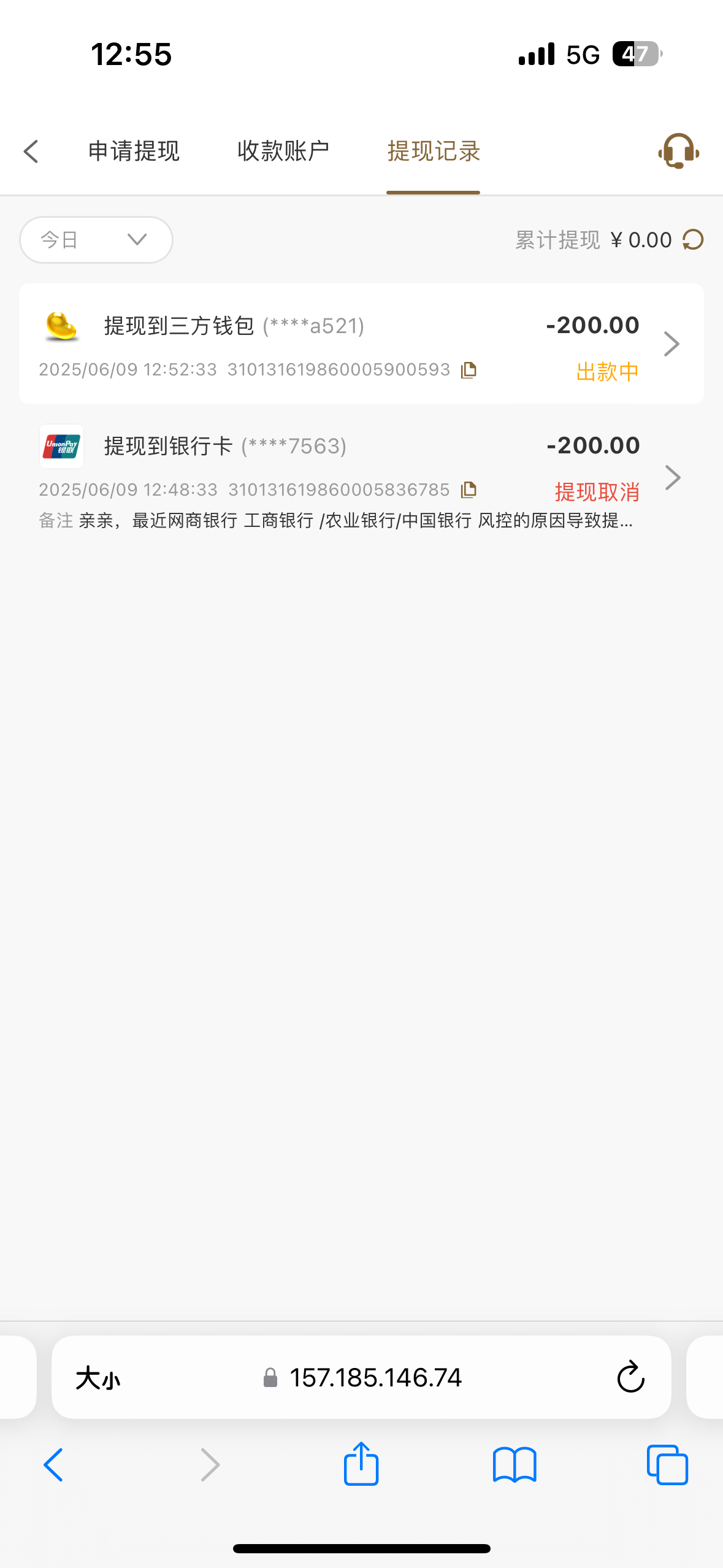Image resolution: width=723 pixels, height=1568 pixels.
Task: Expand the 今日 date filter dropdown
Action: [96, 240]
